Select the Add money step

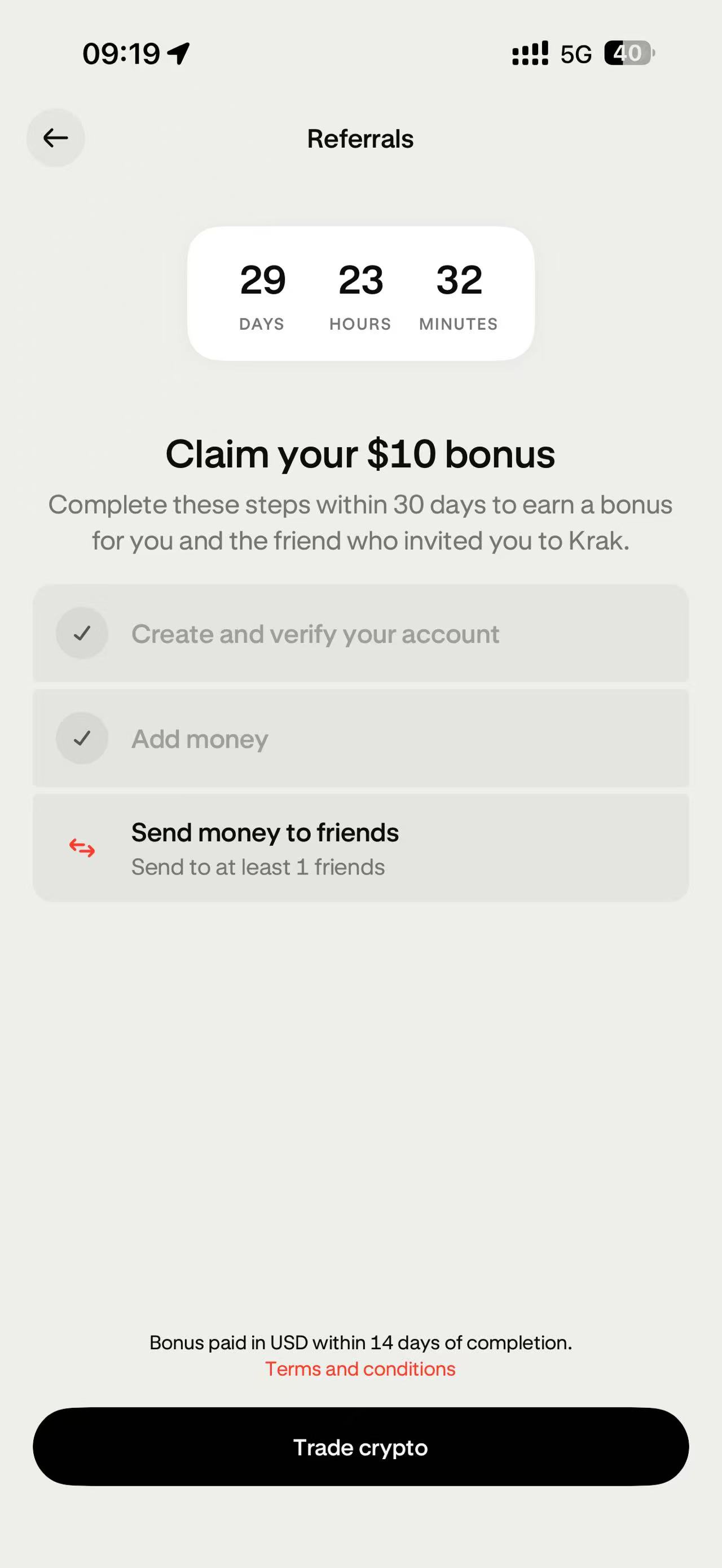360,739
